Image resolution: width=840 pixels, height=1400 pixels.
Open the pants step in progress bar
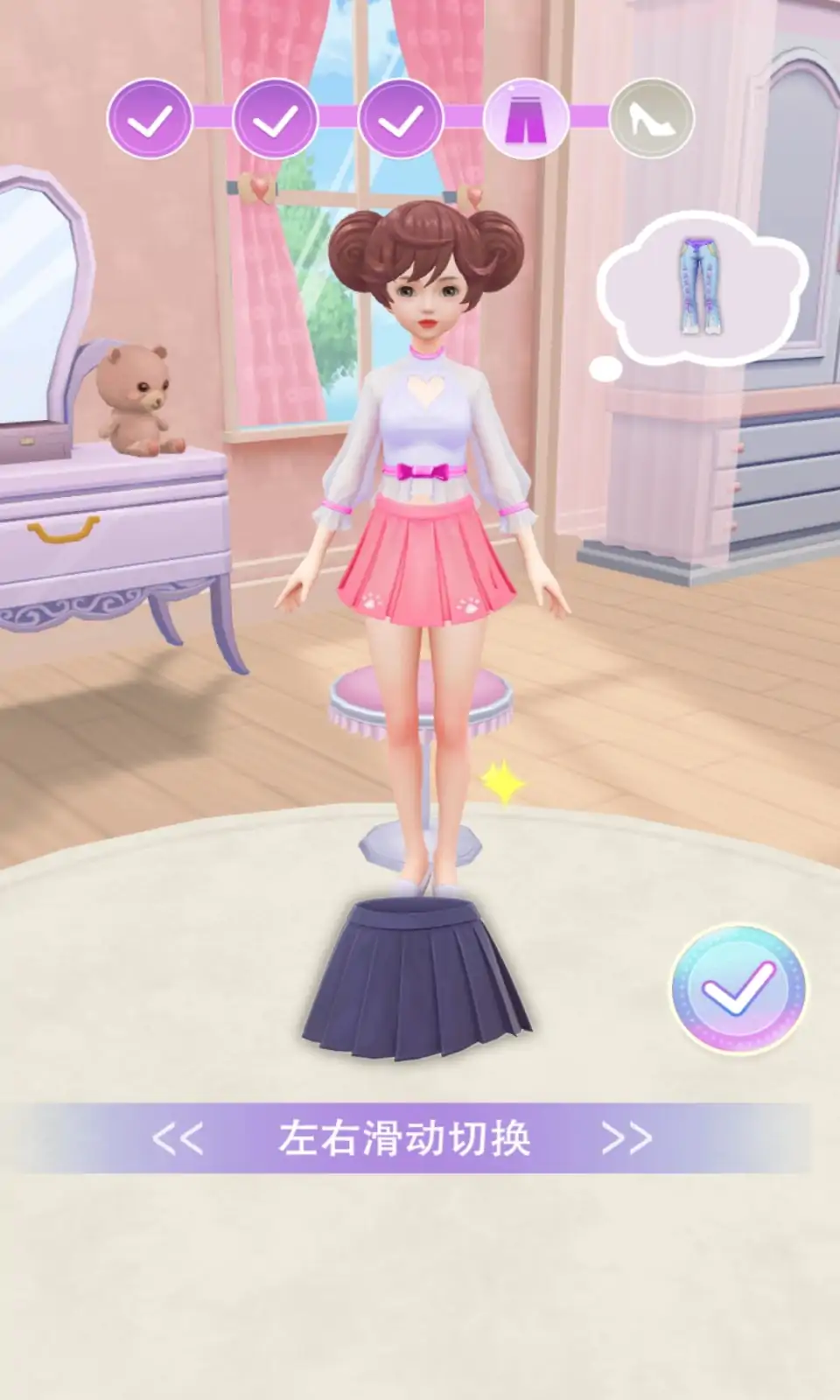526,118
